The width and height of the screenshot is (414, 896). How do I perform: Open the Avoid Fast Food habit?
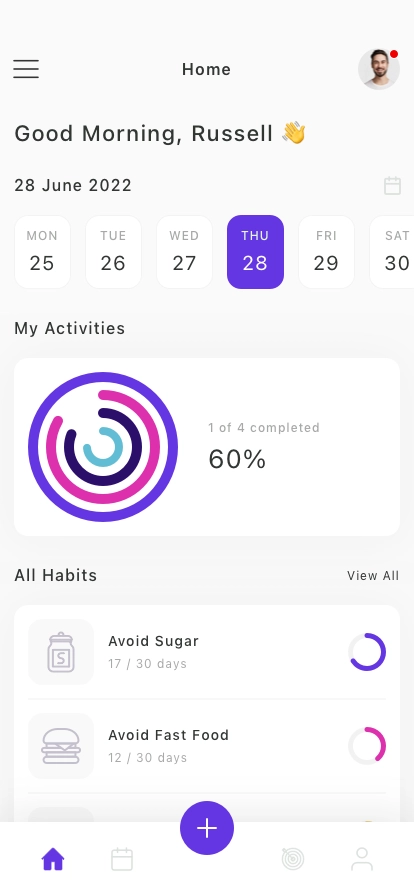[x=207, y=746]
